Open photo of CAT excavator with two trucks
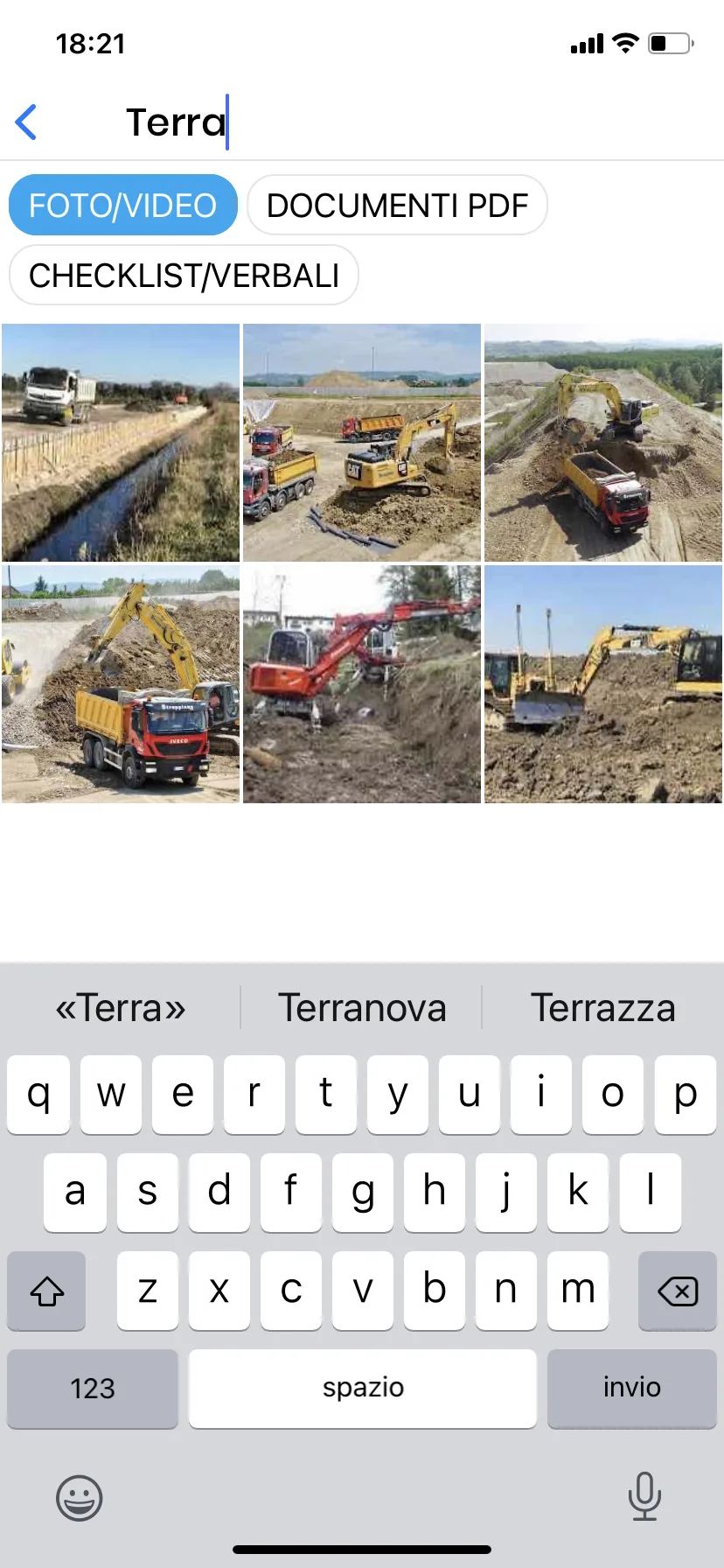724x1568 pixels. [362, 443]
